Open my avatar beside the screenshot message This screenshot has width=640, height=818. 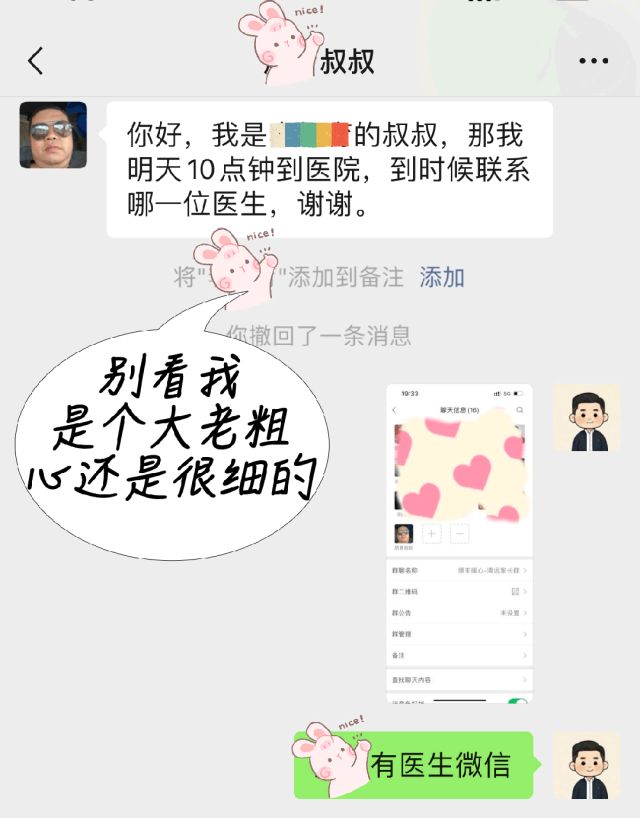pos(587,418)
